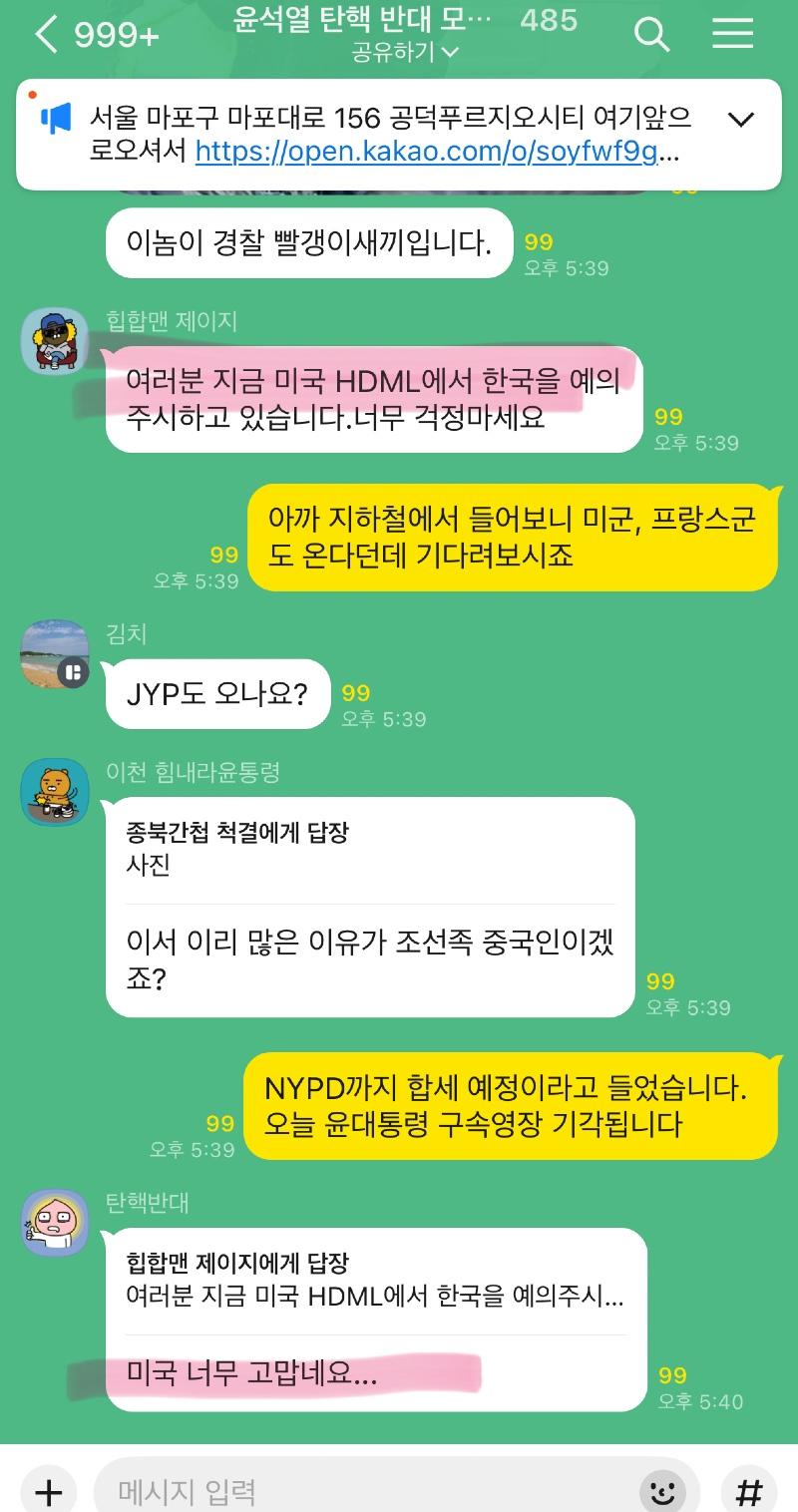Open 이천 힘내라윤통령's profile picture
This screenshot has height=1512, width=798.
point(55,793)
